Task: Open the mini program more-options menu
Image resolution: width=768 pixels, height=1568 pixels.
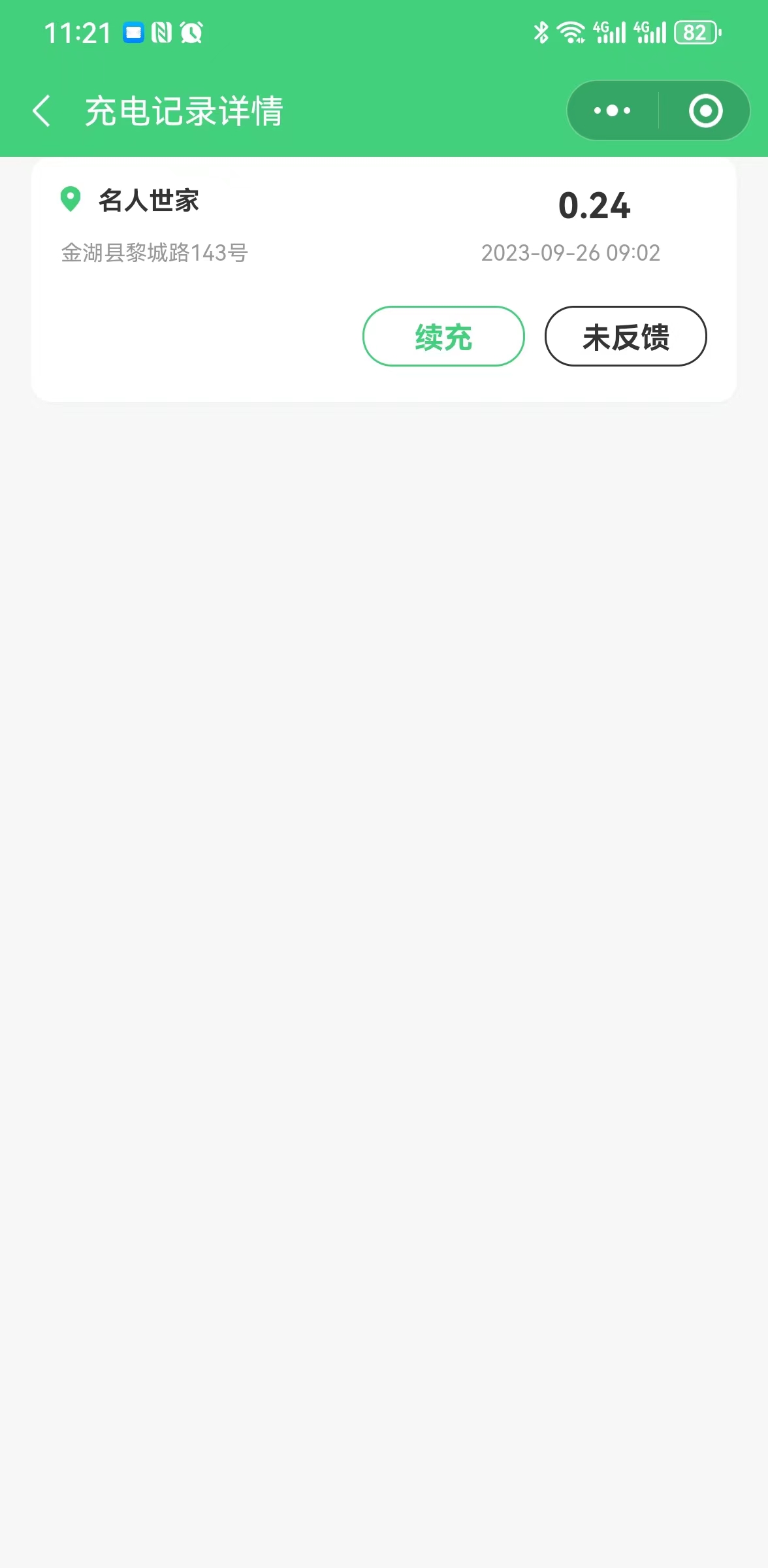Action: tap(612, 110)
